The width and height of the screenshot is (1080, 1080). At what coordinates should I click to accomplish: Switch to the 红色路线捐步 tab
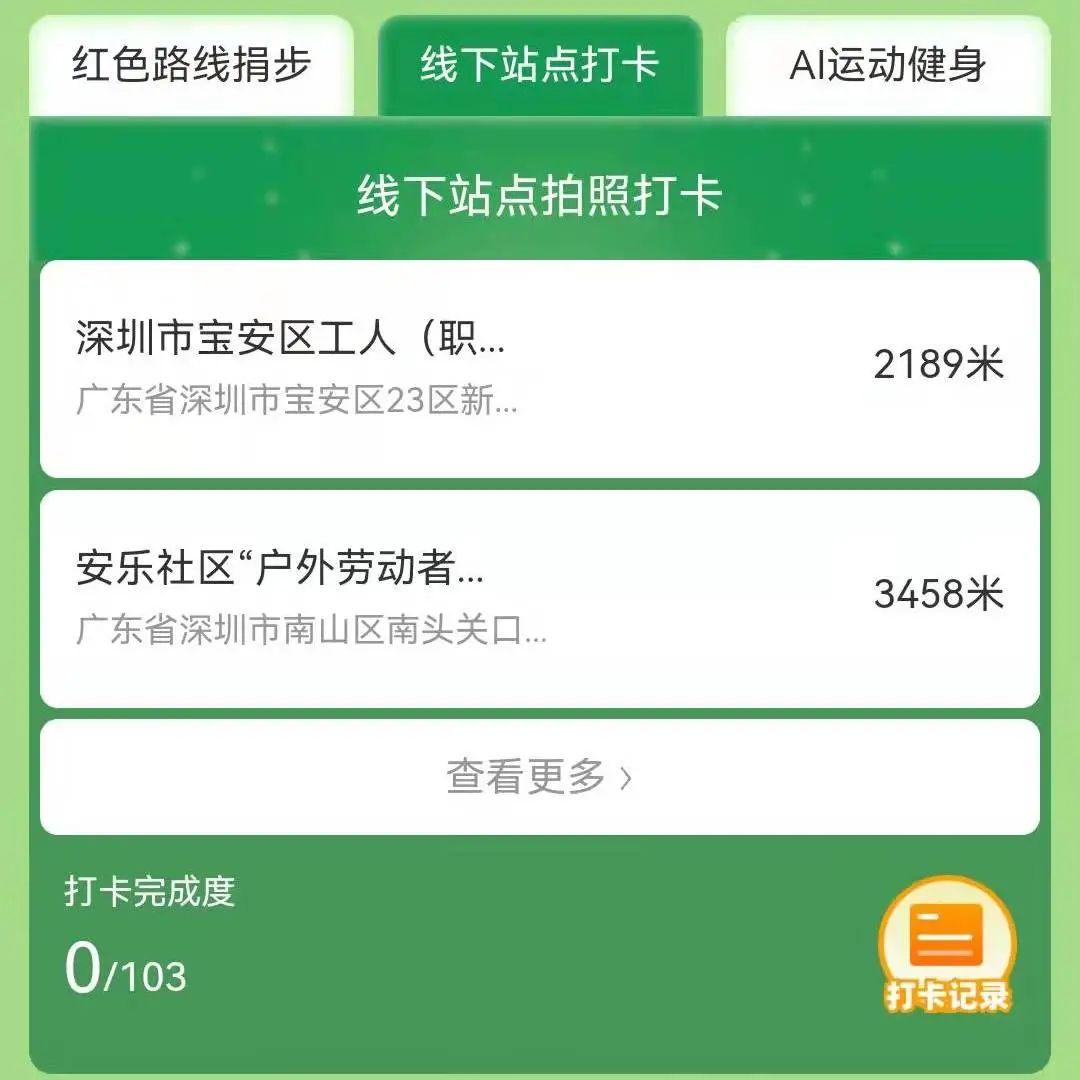click(191, 66)
